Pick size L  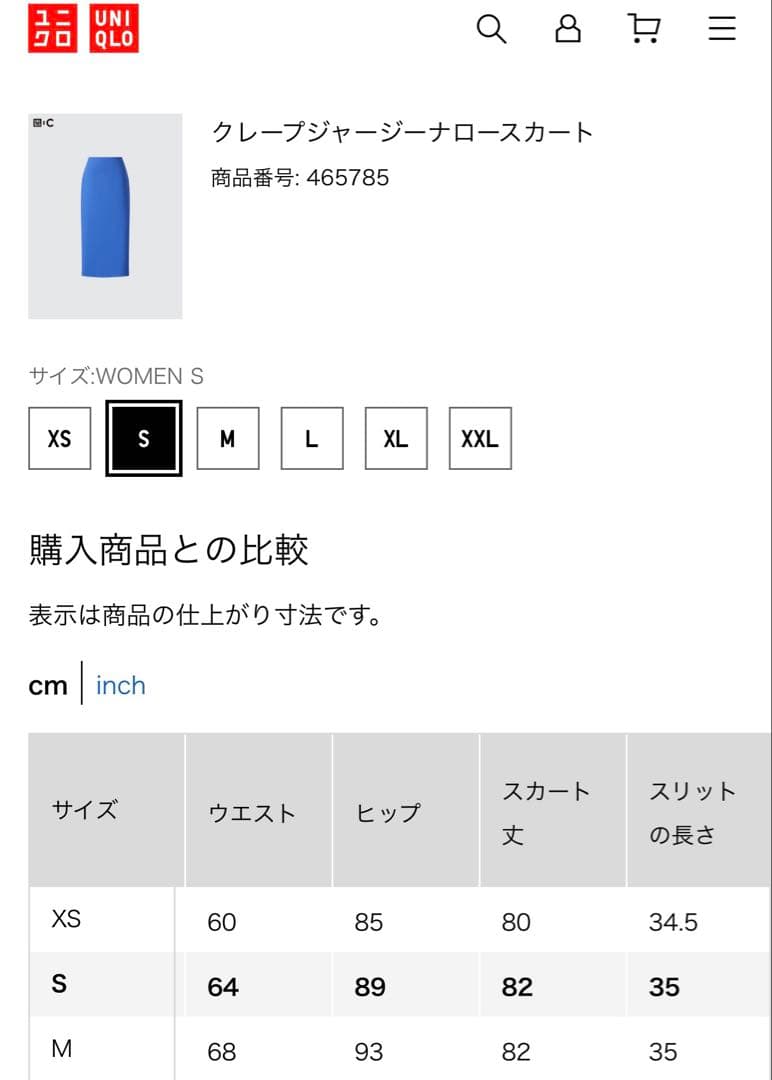point(312,439)
